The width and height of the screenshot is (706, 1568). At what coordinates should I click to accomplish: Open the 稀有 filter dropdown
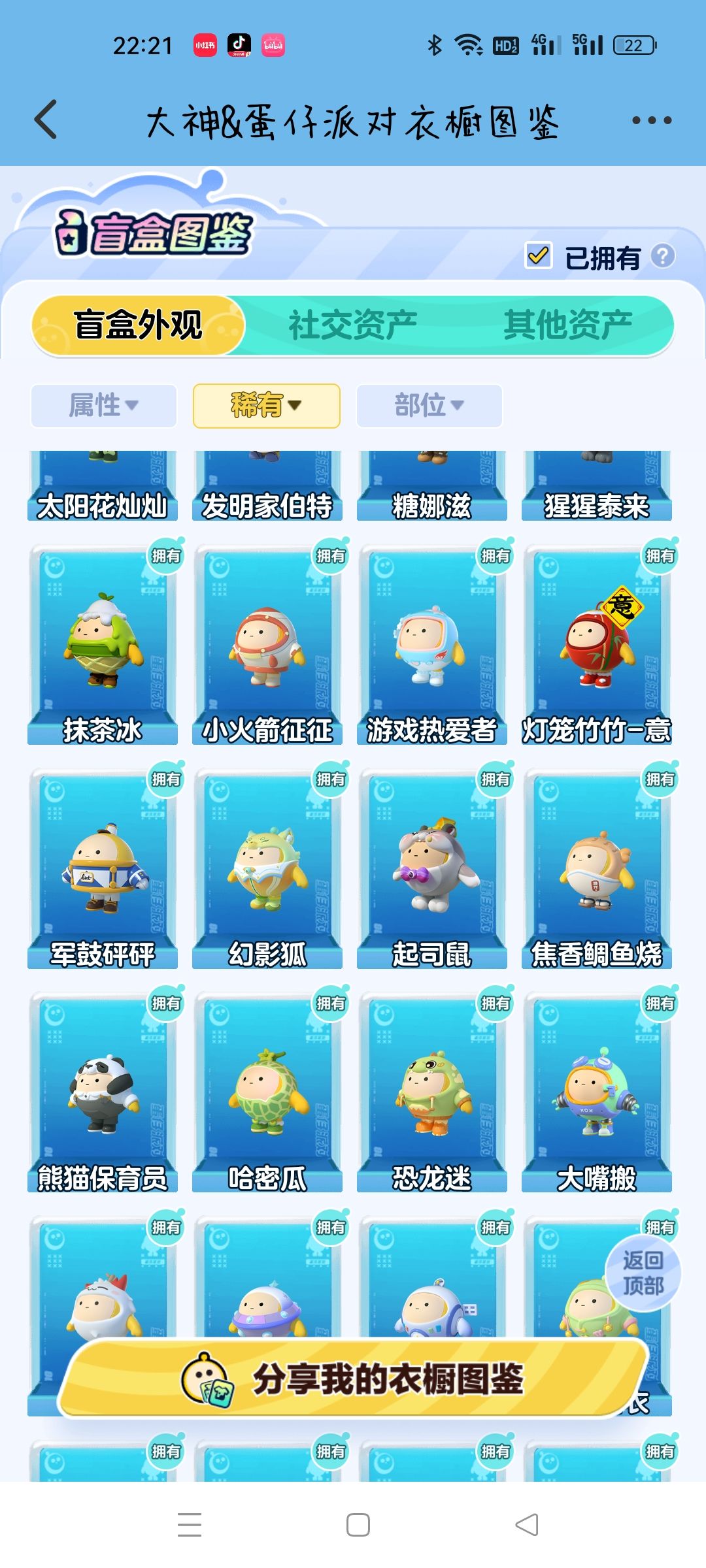pyautogui.click(x=265, y=406)
